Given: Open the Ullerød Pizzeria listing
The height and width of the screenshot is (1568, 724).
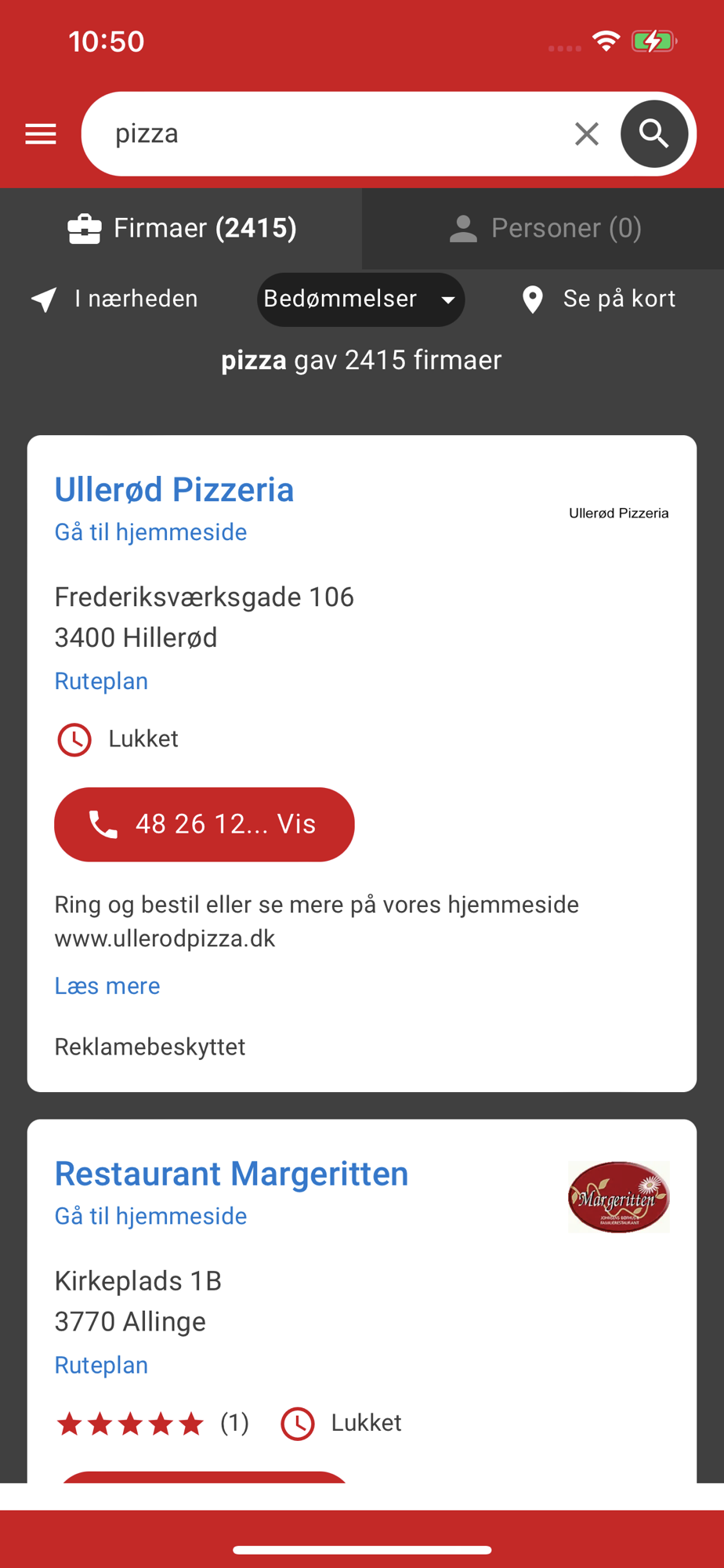Looking at the screenshot, I should [174, 489].
